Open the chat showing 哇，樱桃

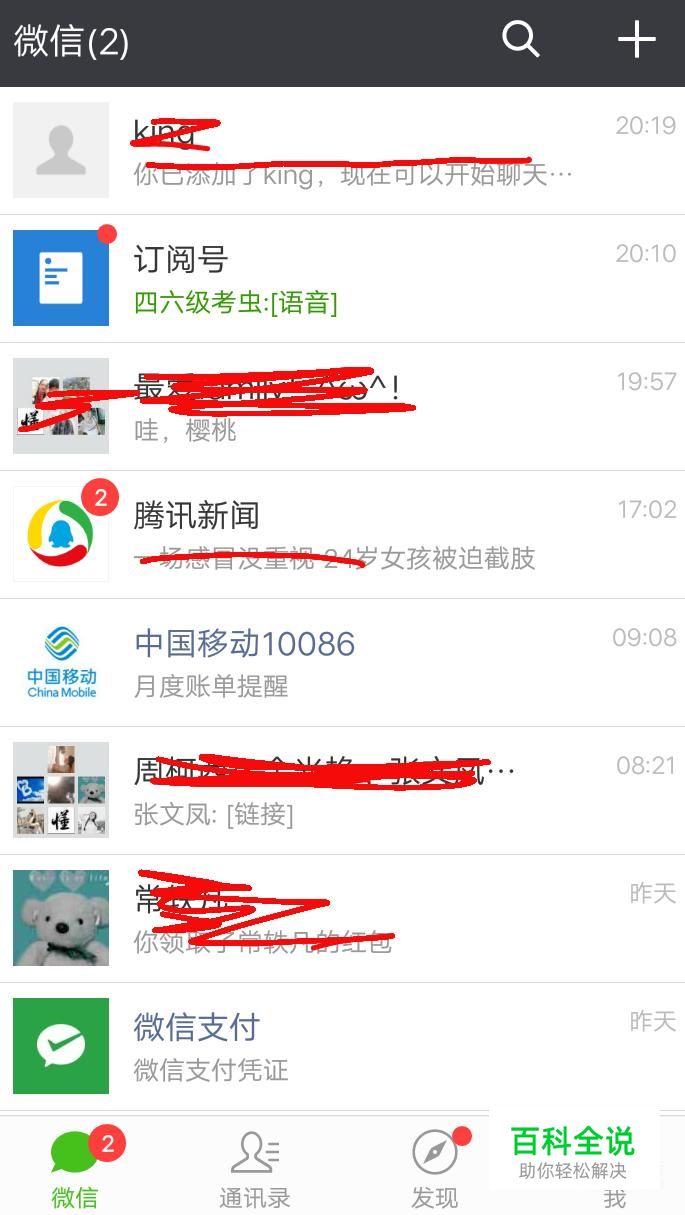click(x=342, y=406)
